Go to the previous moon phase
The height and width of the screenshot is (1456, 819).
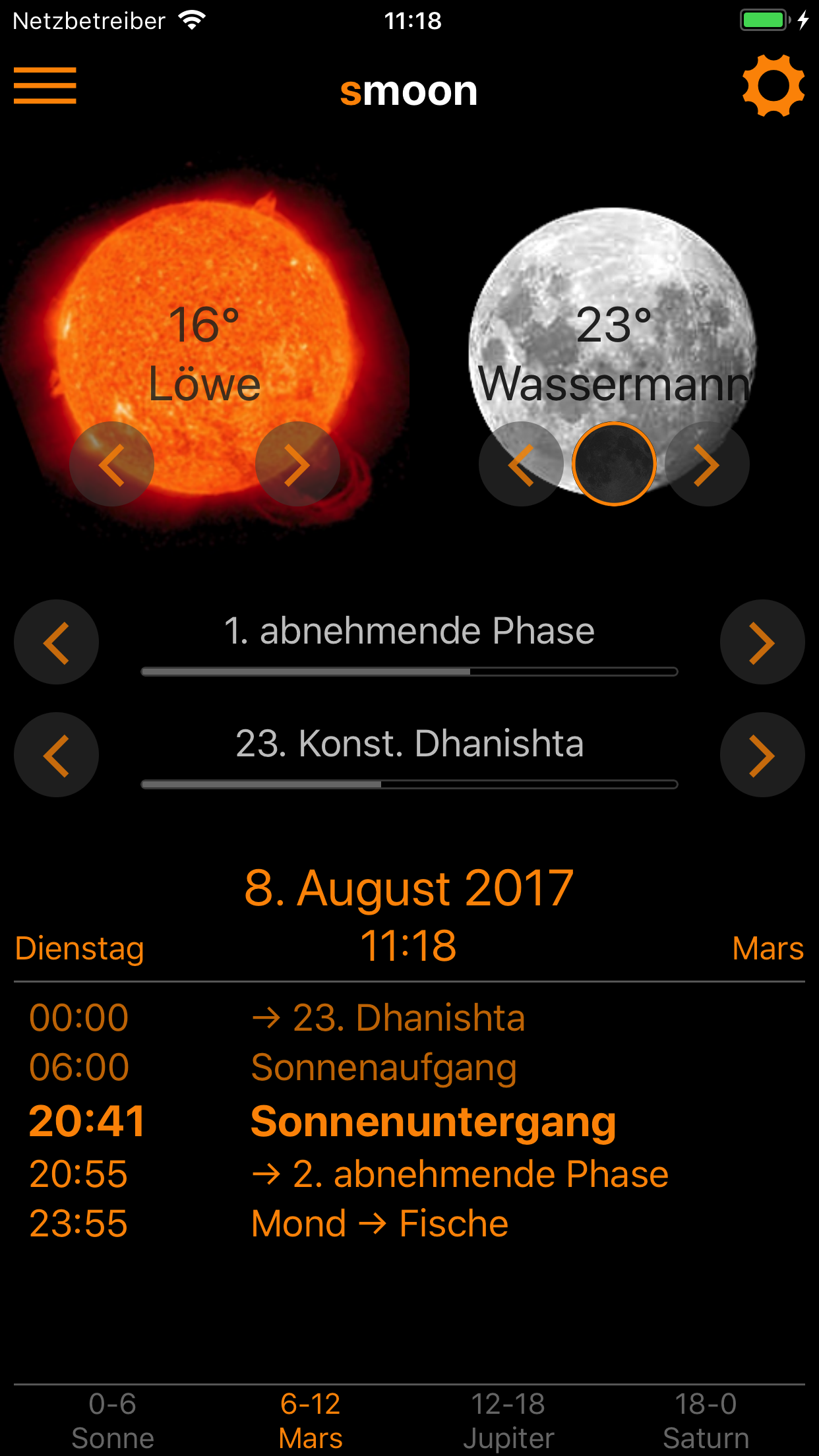pyautogui.click(x=57, y=642)
